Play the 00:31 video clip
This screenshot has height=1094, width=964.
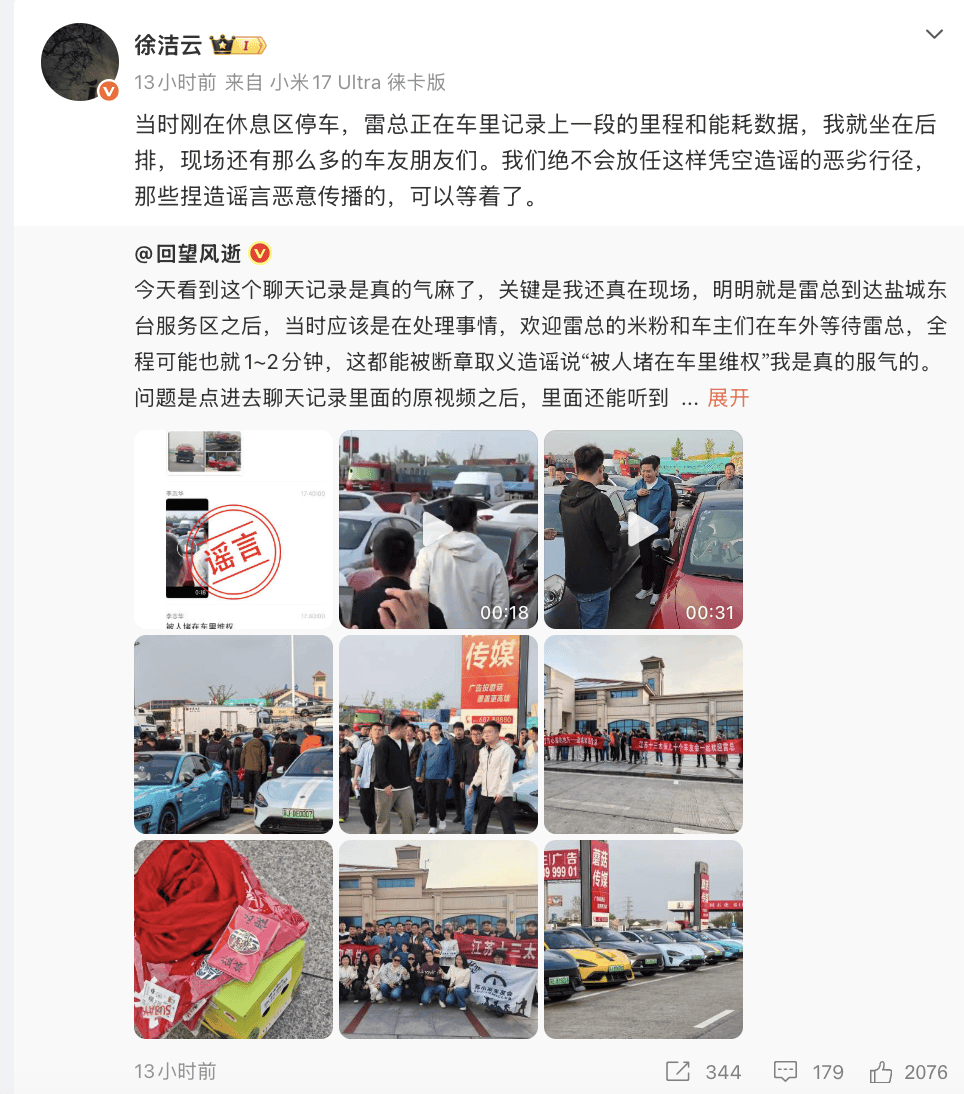643,529
